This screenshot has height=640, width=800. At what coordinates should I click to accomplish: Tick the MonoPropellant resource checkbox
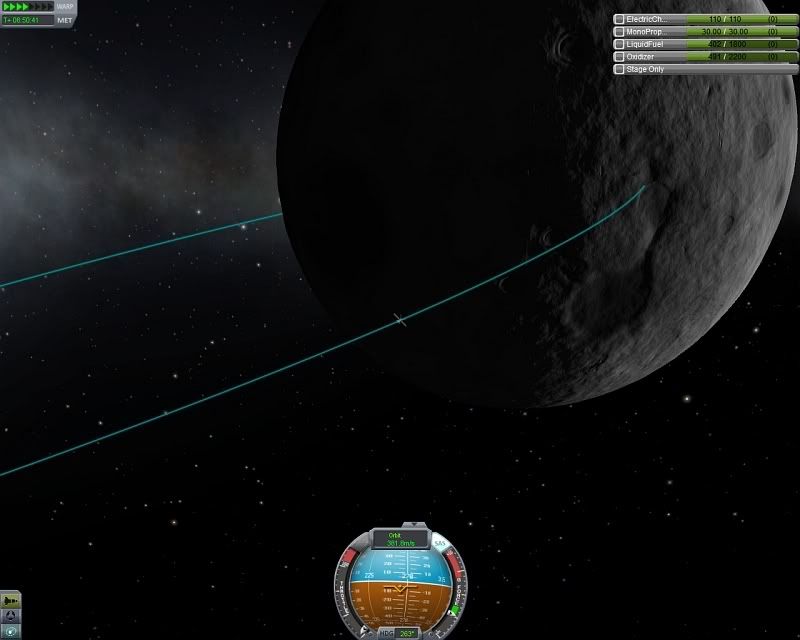pyautogui.click(x=620, y=32)
